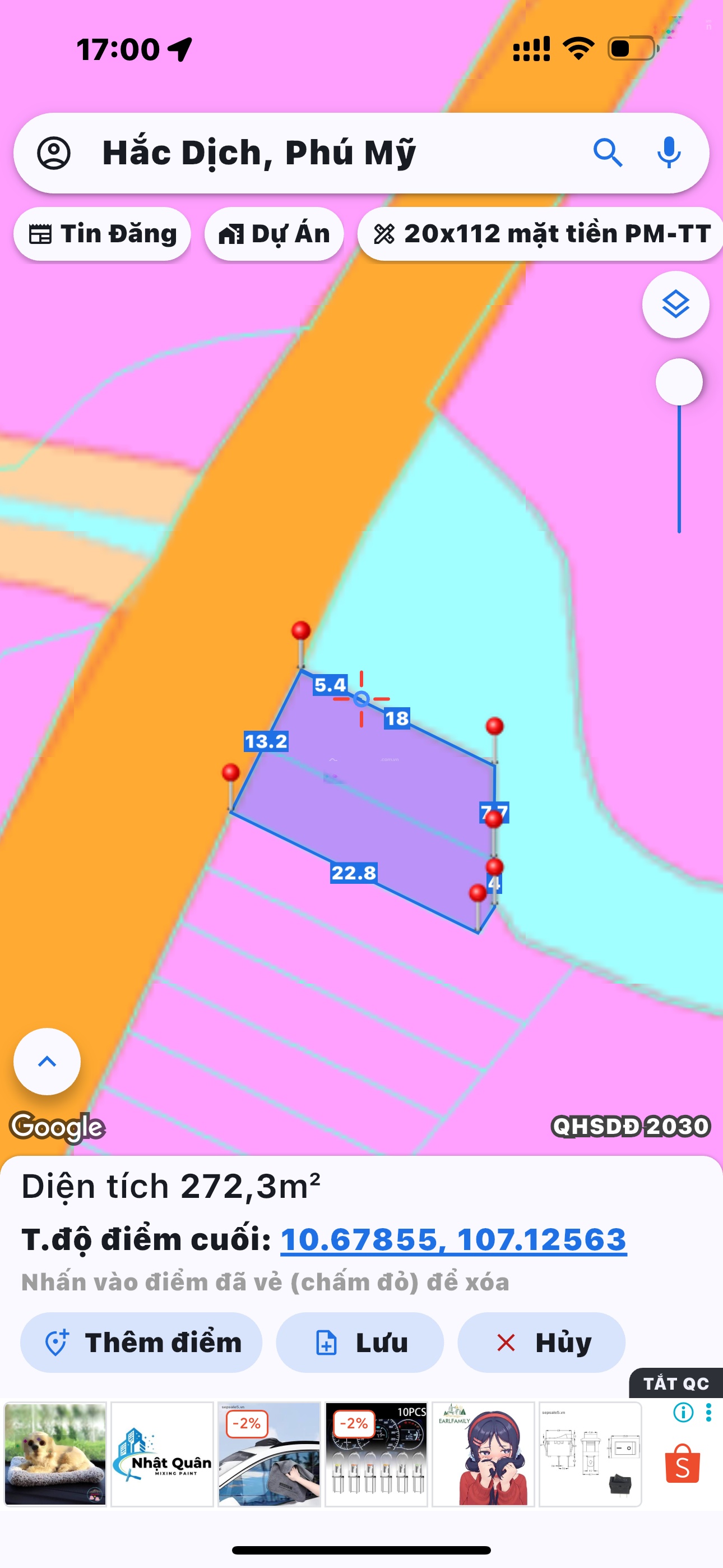The width and height of the screenshot is (723, 1568).
Task: Tap the overlay opacity slider handle
Action: [x=679, y=382]
